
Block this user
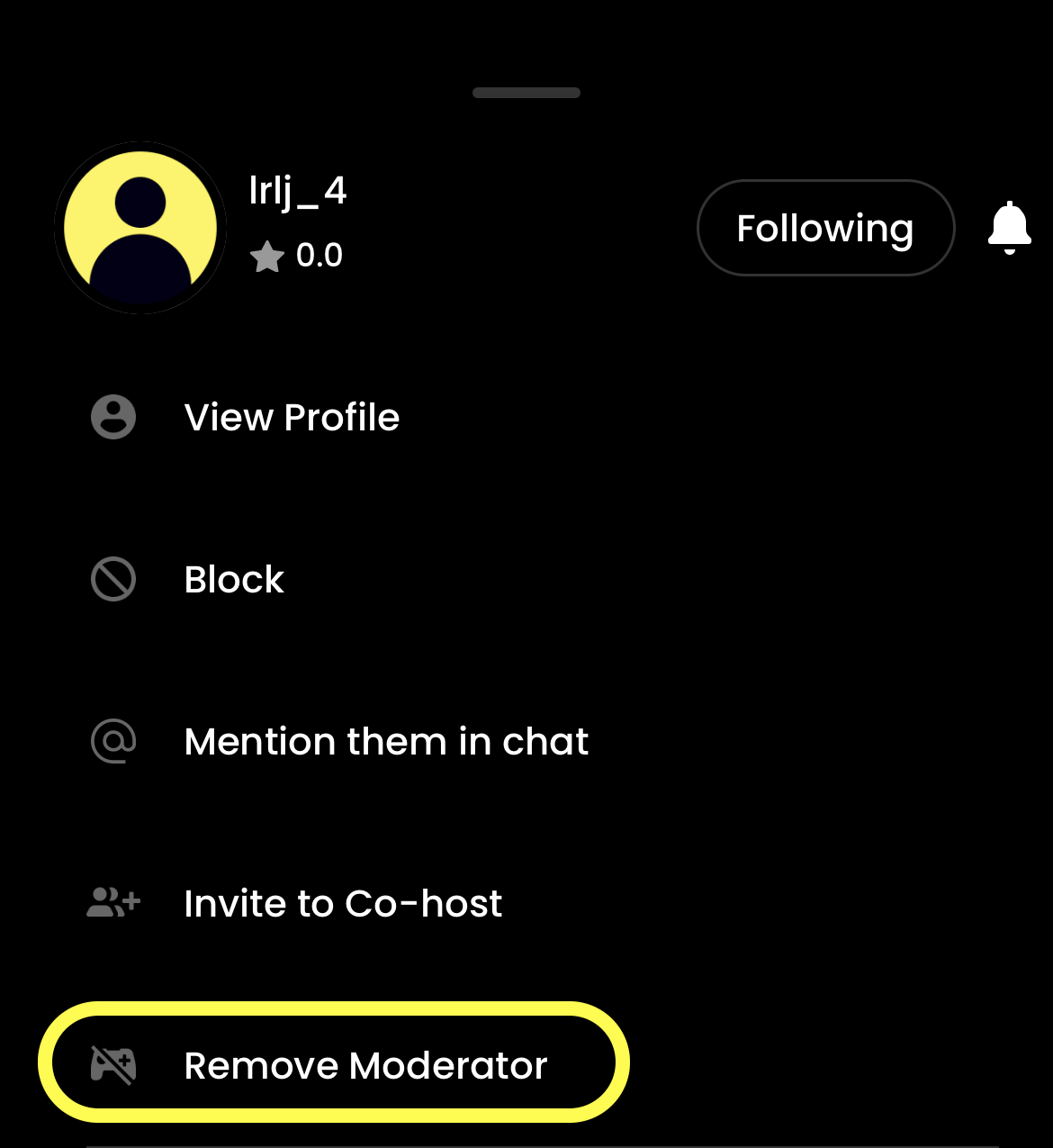point(233,579)
